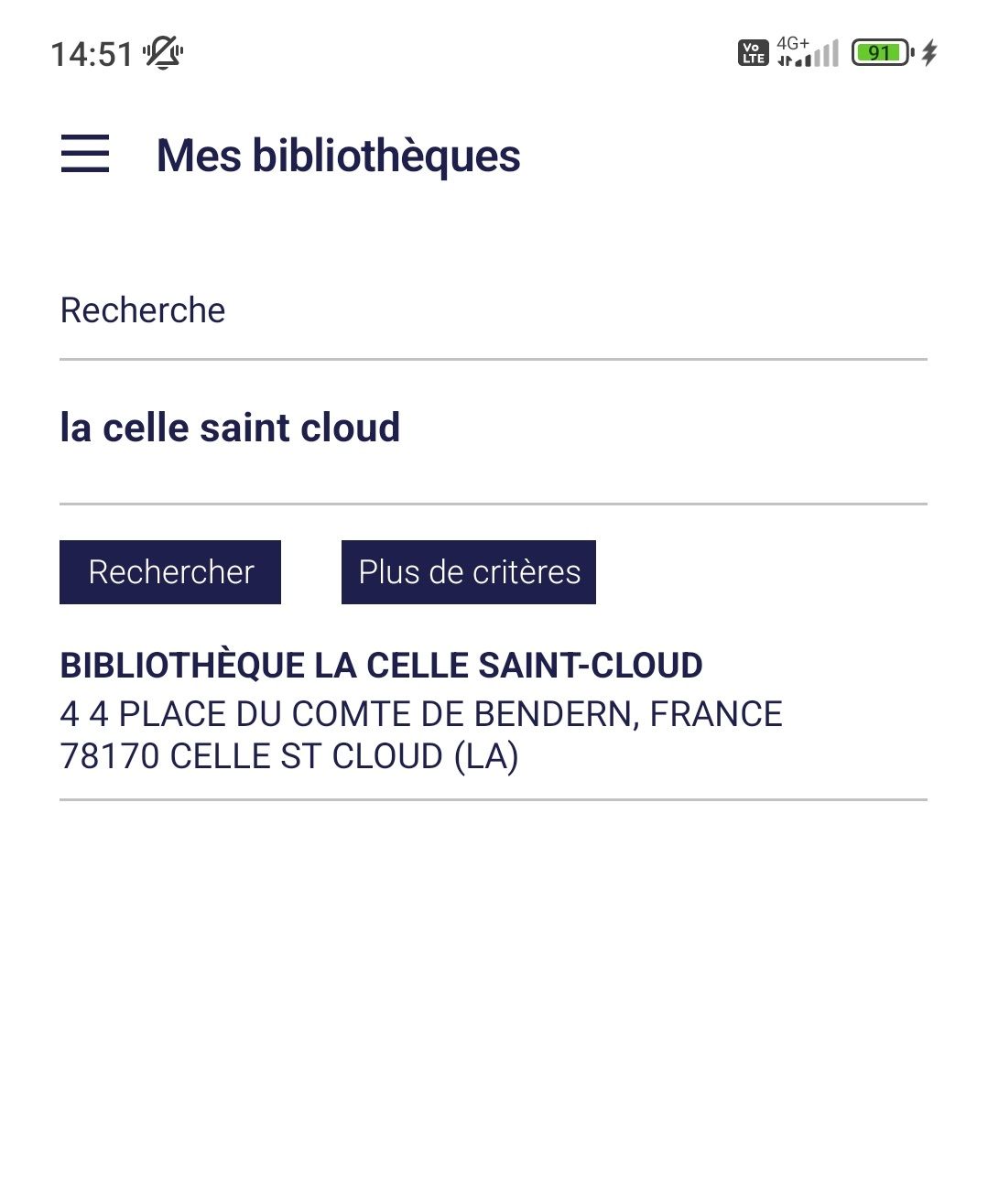Tap the Rechercher button
The height and width of the screenshot is (1204, 988).
coord(170,572)
